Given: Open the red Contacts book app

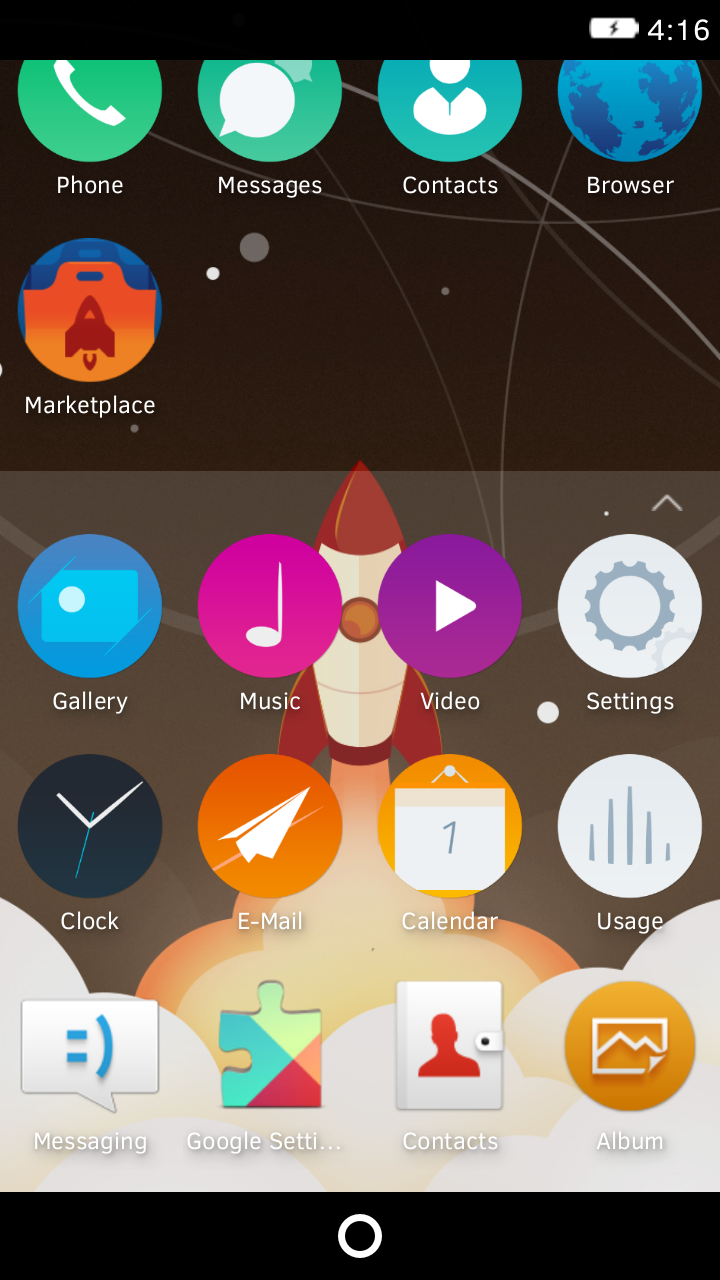Looking at the screenshot, I should click(x=450, y=1046).
